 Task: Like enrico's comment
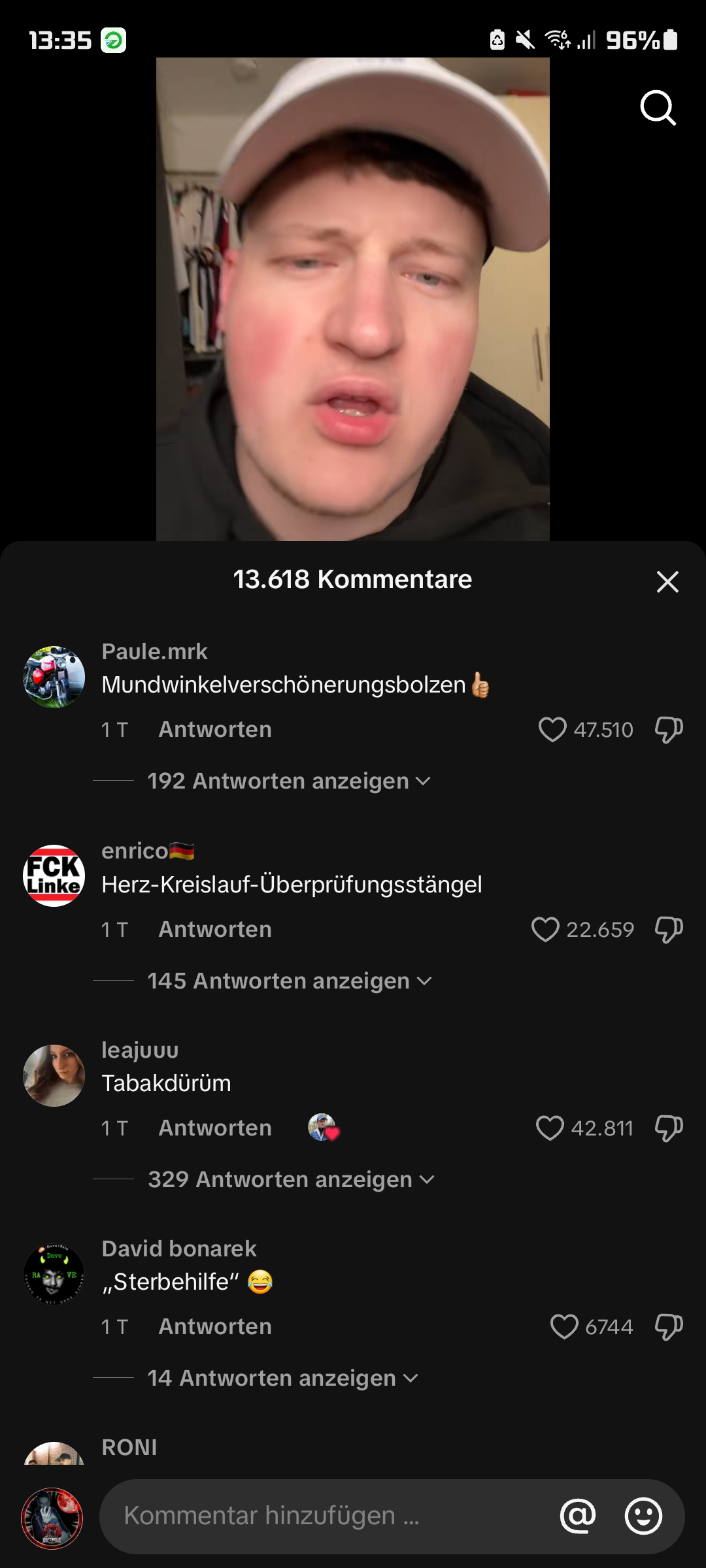[x=545, y=930]
